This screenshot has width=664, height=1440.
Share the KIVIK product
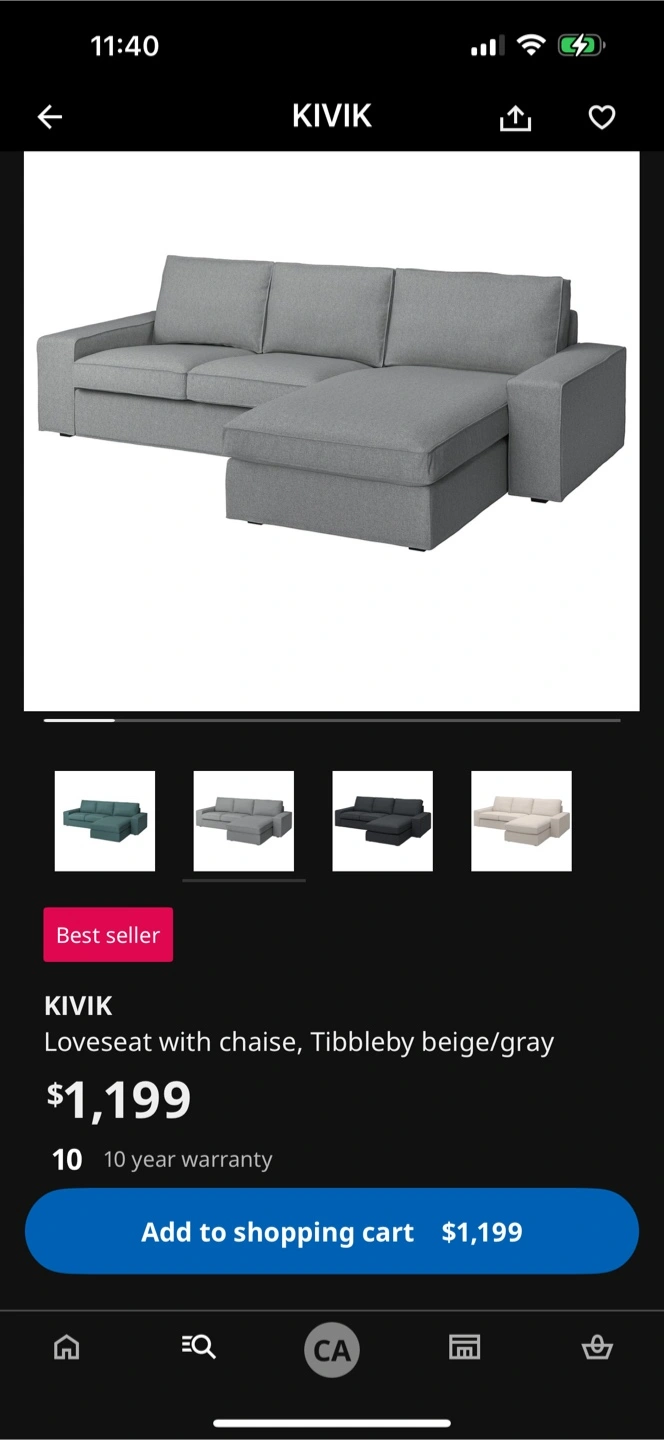[x=515, y=118]
